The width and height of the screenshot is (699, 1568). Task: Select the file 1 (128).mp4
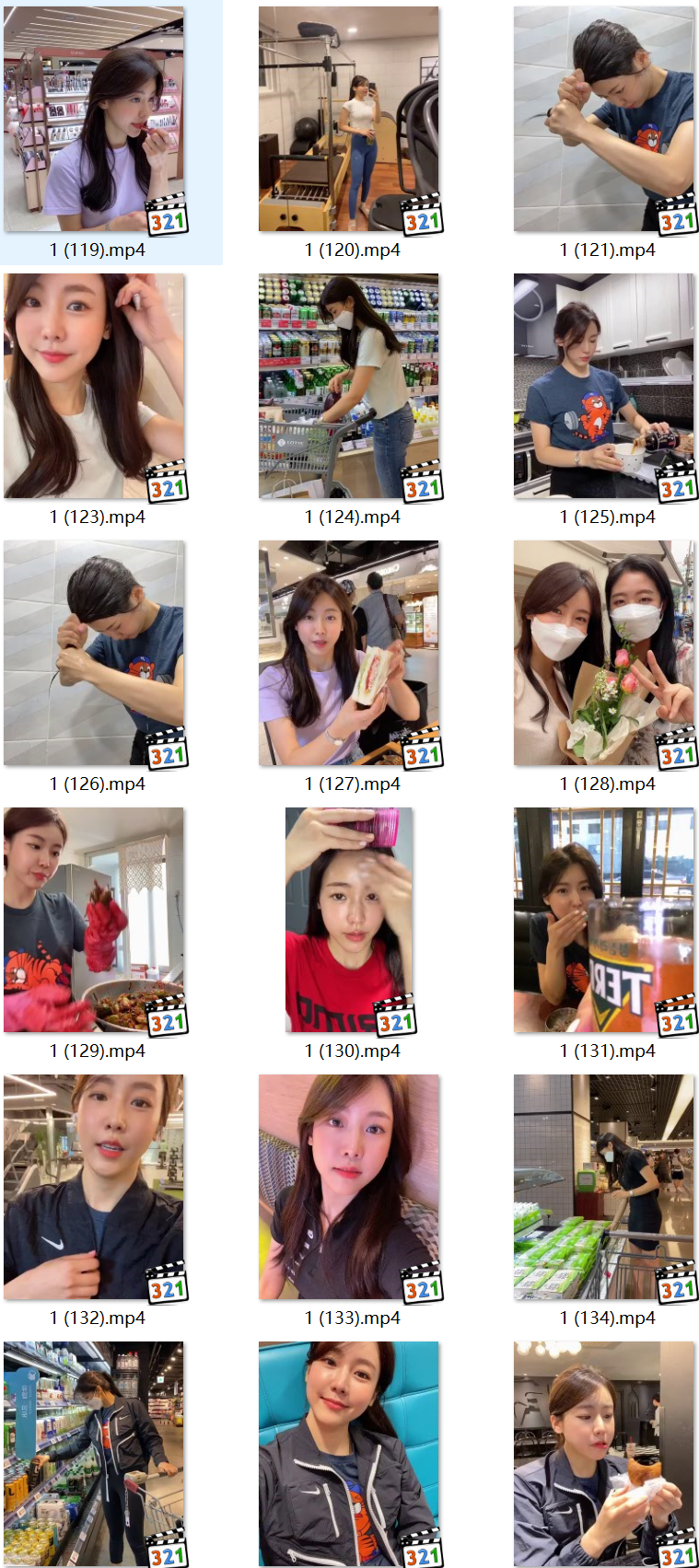coord(604,654)
